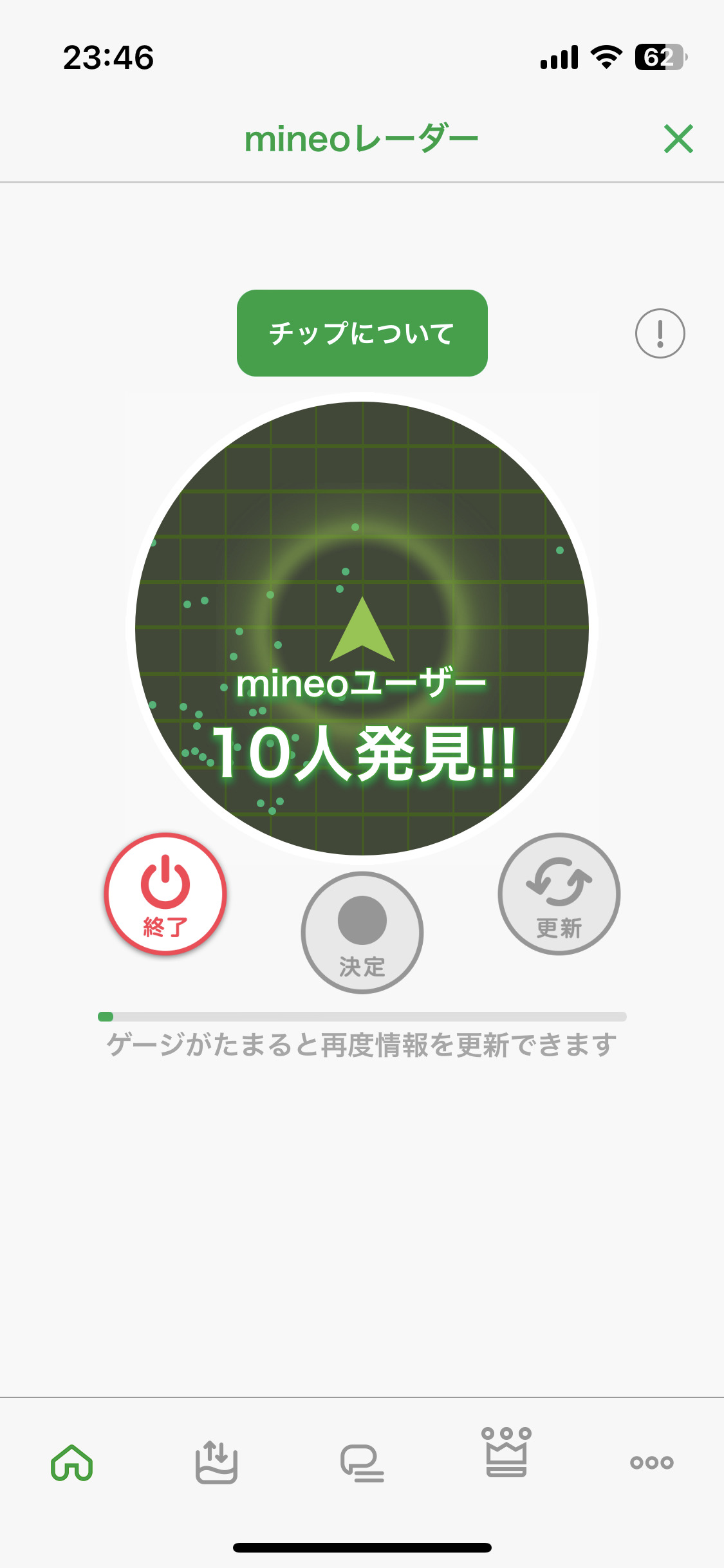Tap the red 終了 power button
Screen dimensions: 724x1568
point(165,893)
